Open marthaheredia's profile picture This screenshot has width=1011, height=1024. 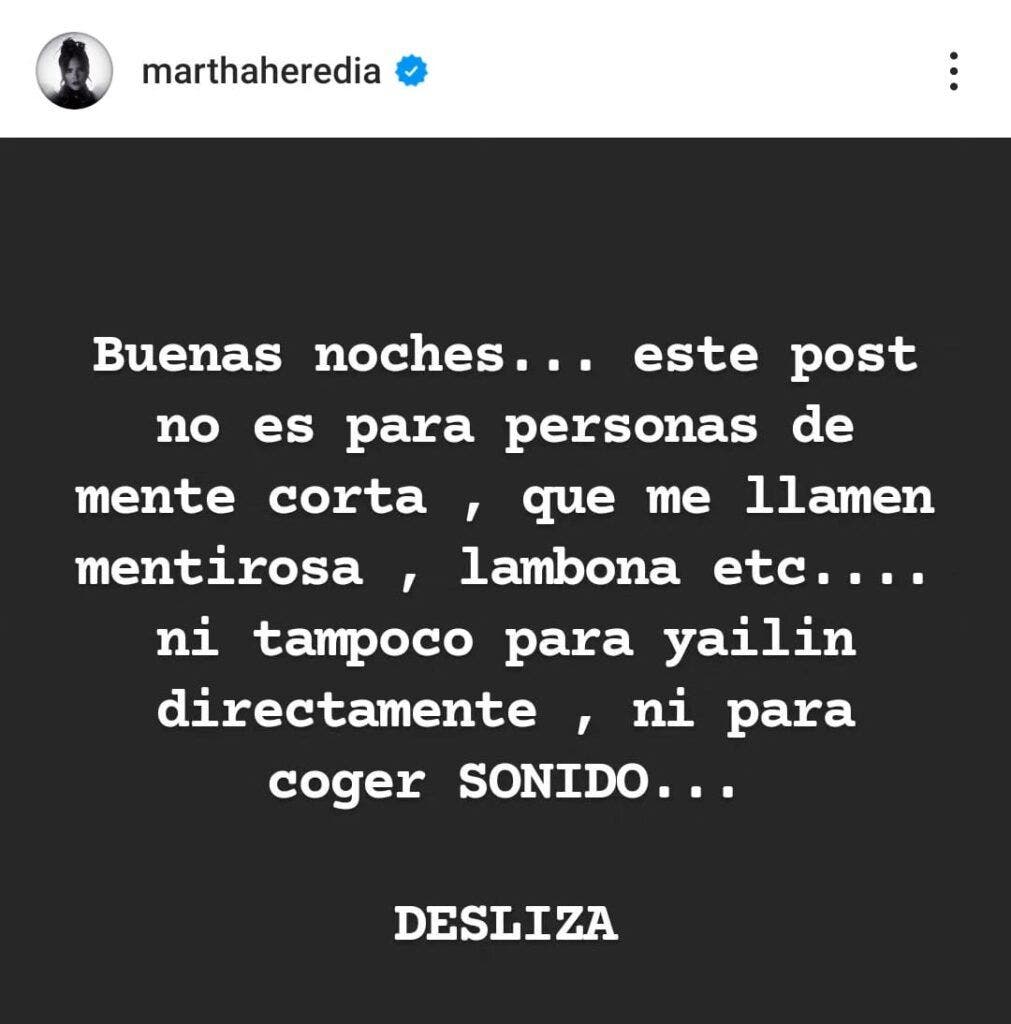point(74,71)
